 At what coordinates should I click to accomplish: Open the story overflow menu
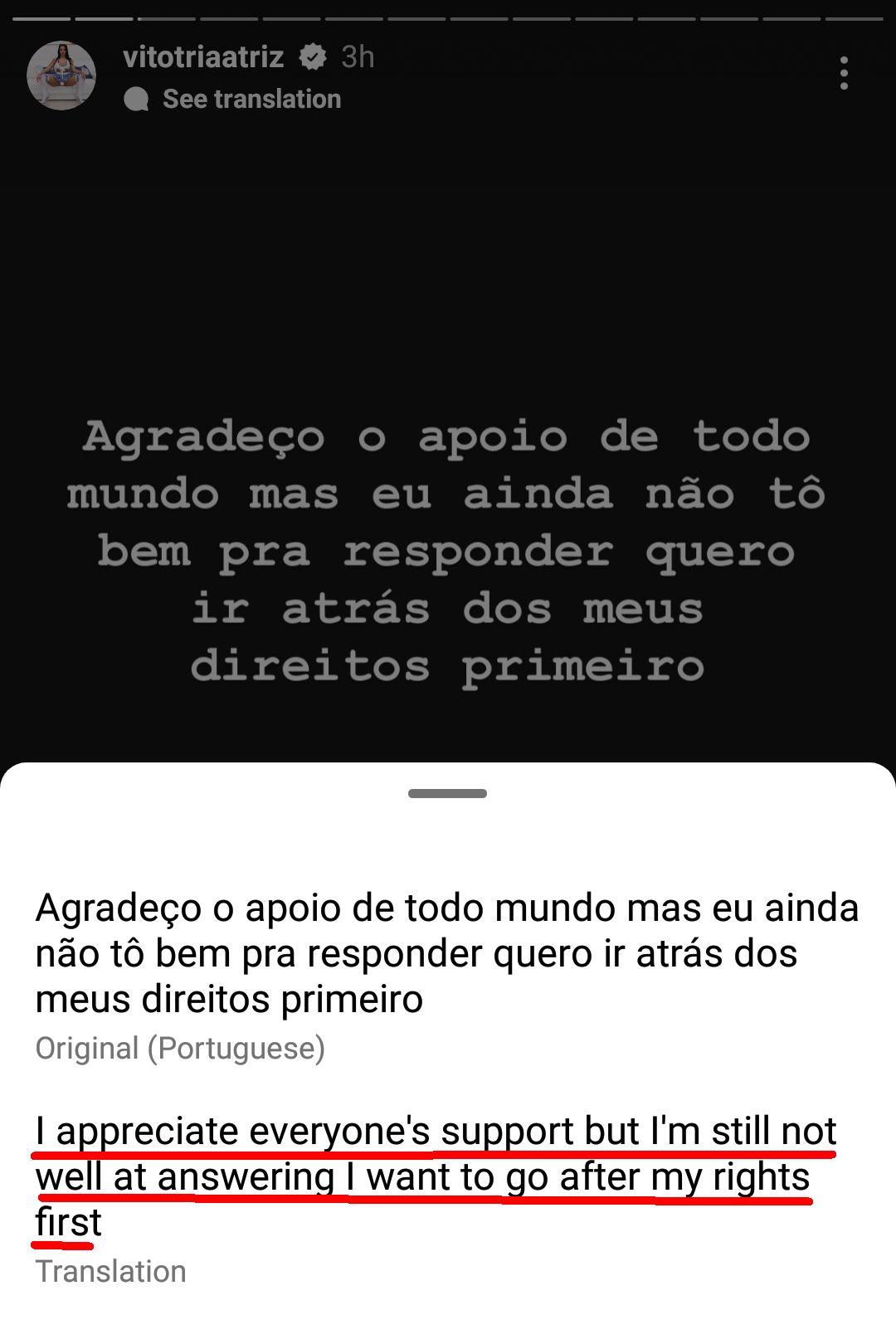(844, 74)
